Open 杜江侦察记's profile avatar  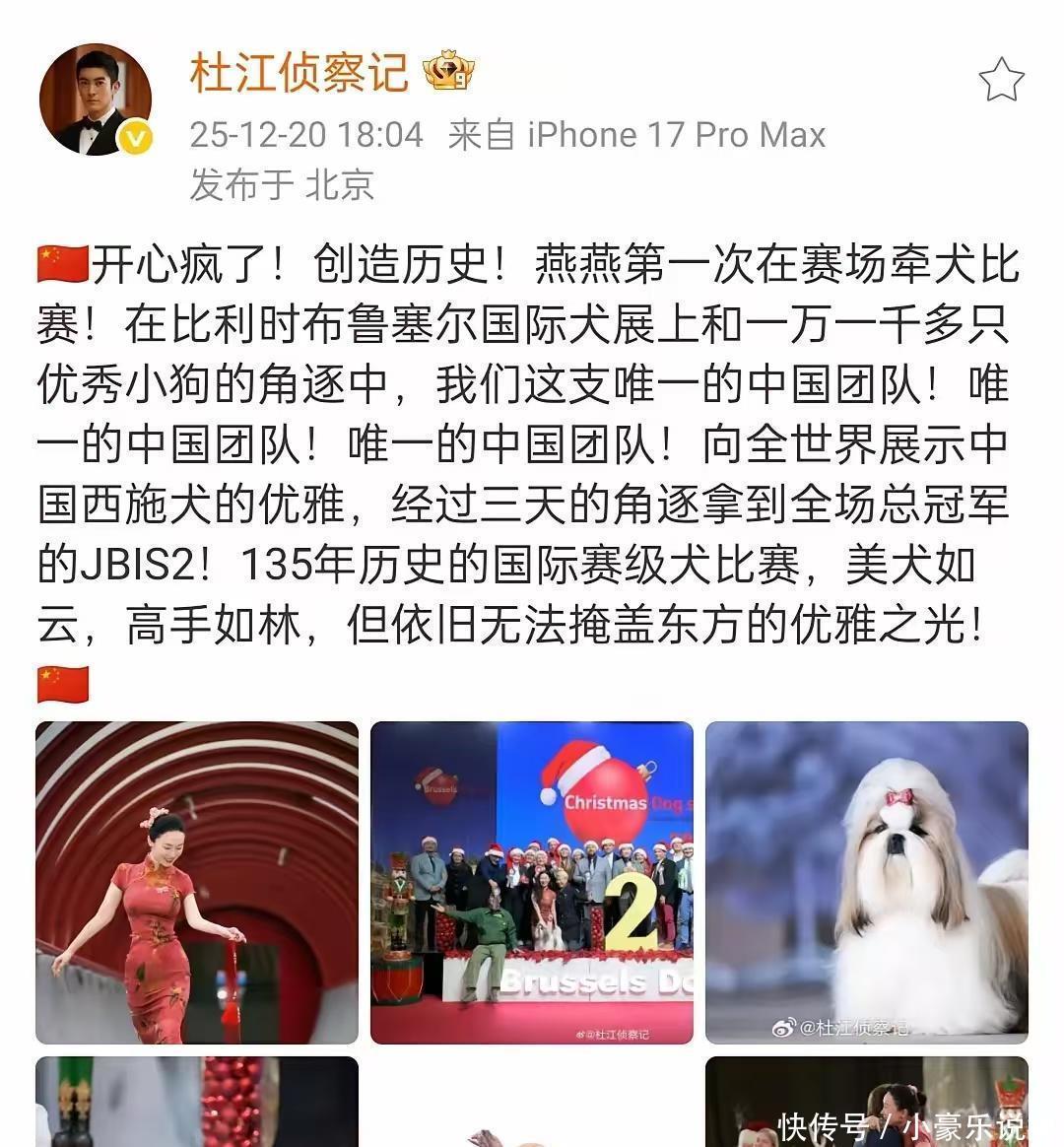[x=96, y=100]
